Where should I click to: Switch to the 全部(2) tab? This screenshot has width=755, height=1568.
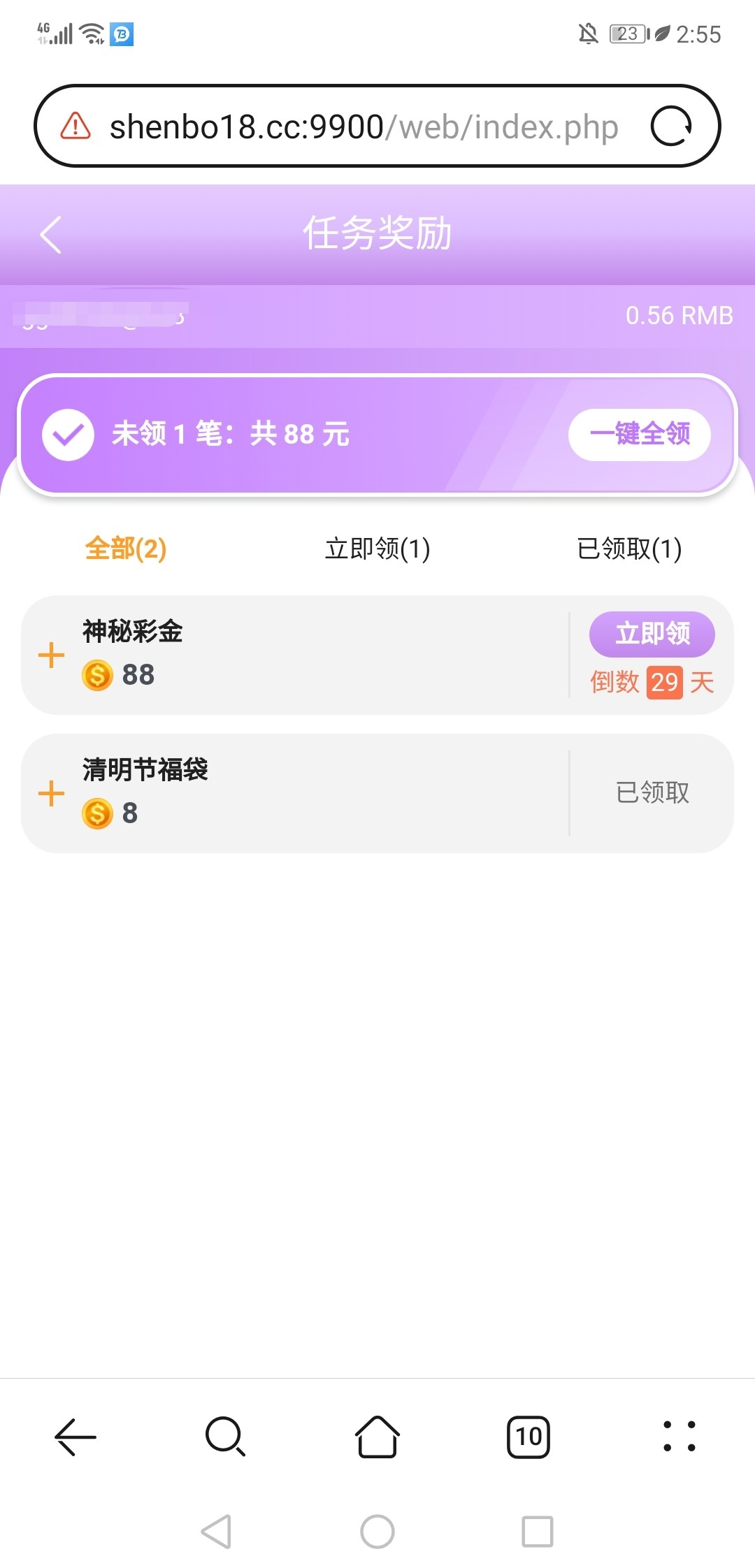(126, 549)
